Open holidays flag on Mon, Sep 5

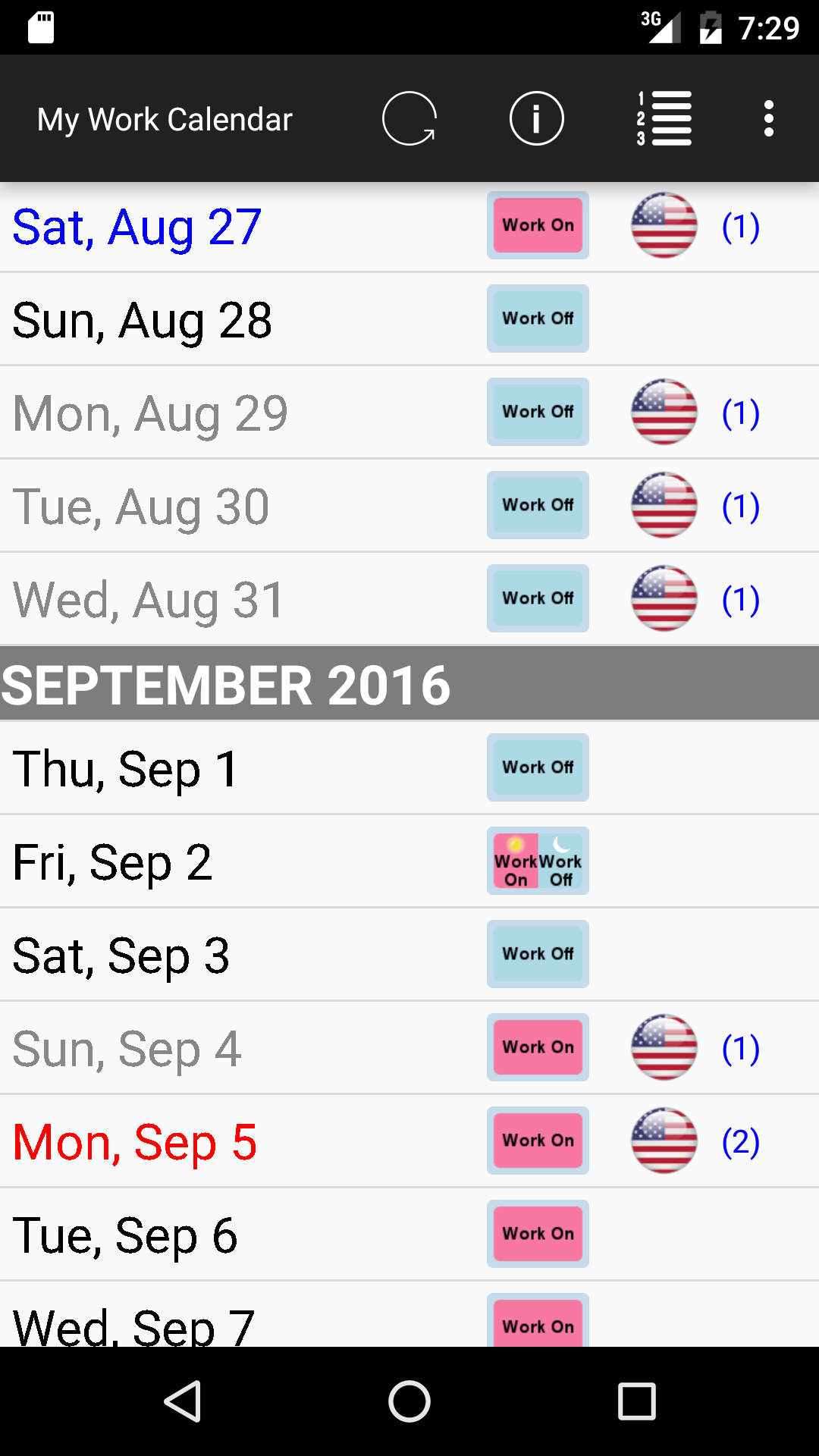click(x=664, y=1141)
